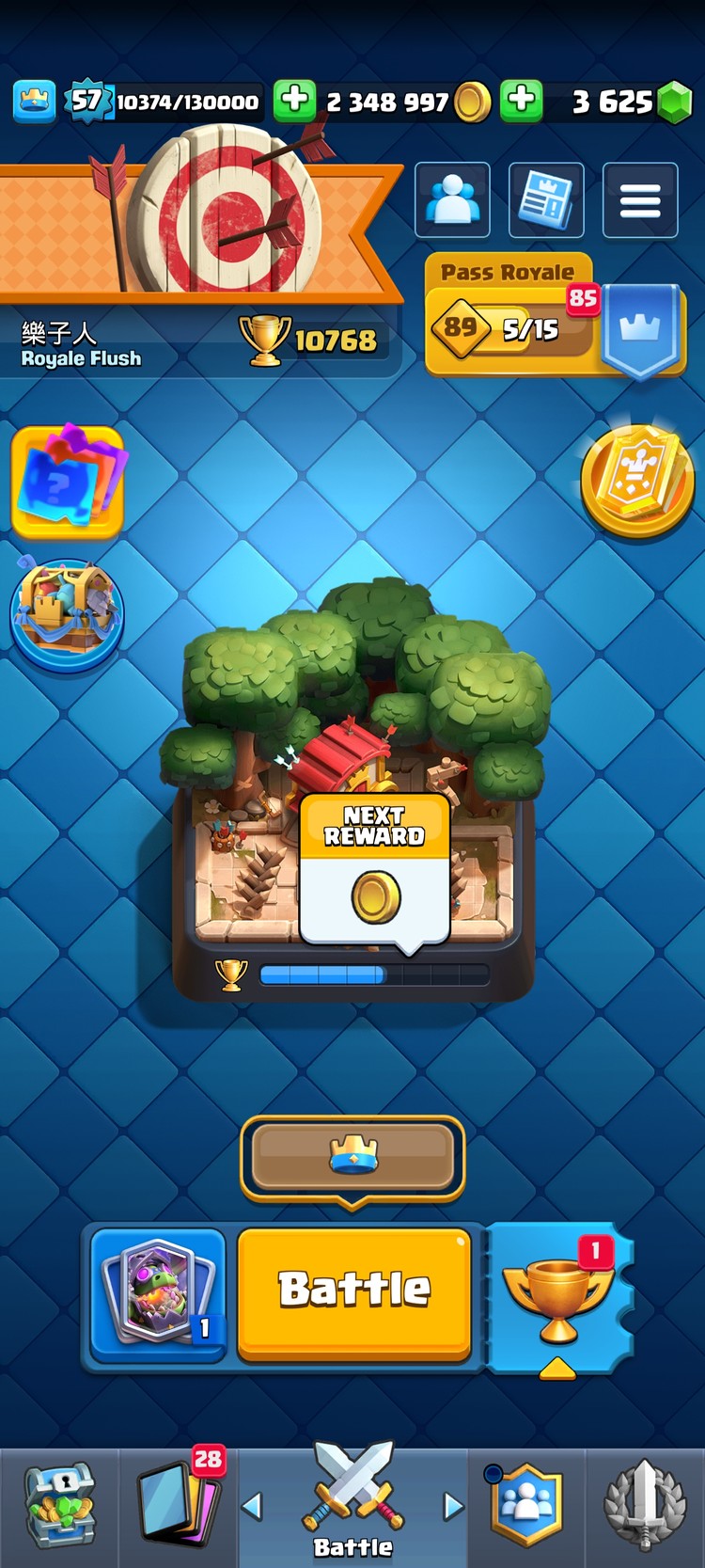
Task: Tap the King level crown icon
Action: click(x=35, y=101)
